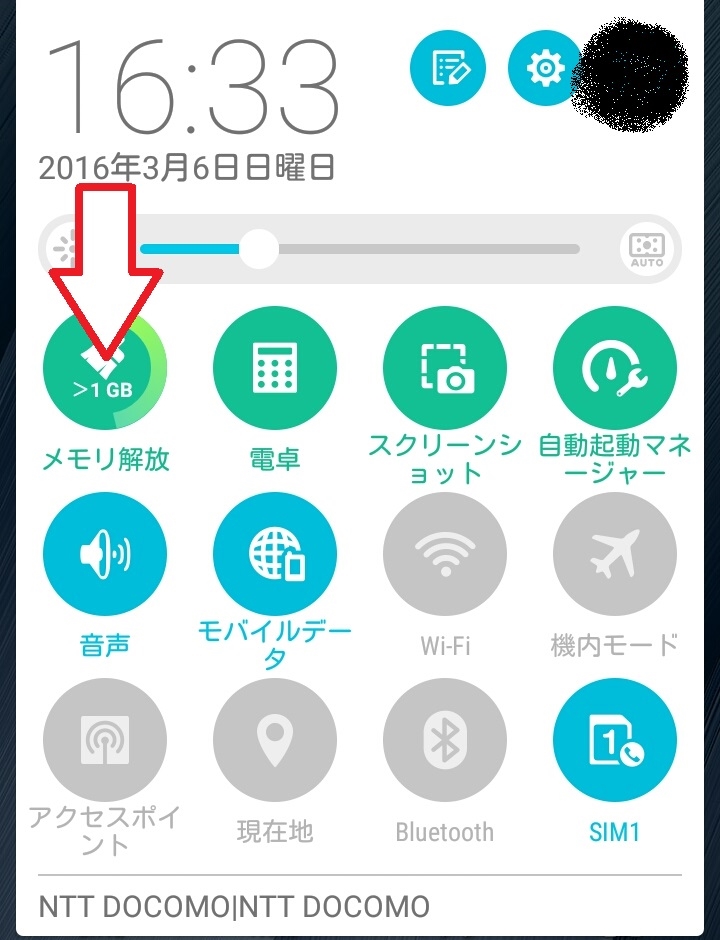Toggle 音声 sound mode
This screenshot has width=720, height=940.
coord(105,553)
